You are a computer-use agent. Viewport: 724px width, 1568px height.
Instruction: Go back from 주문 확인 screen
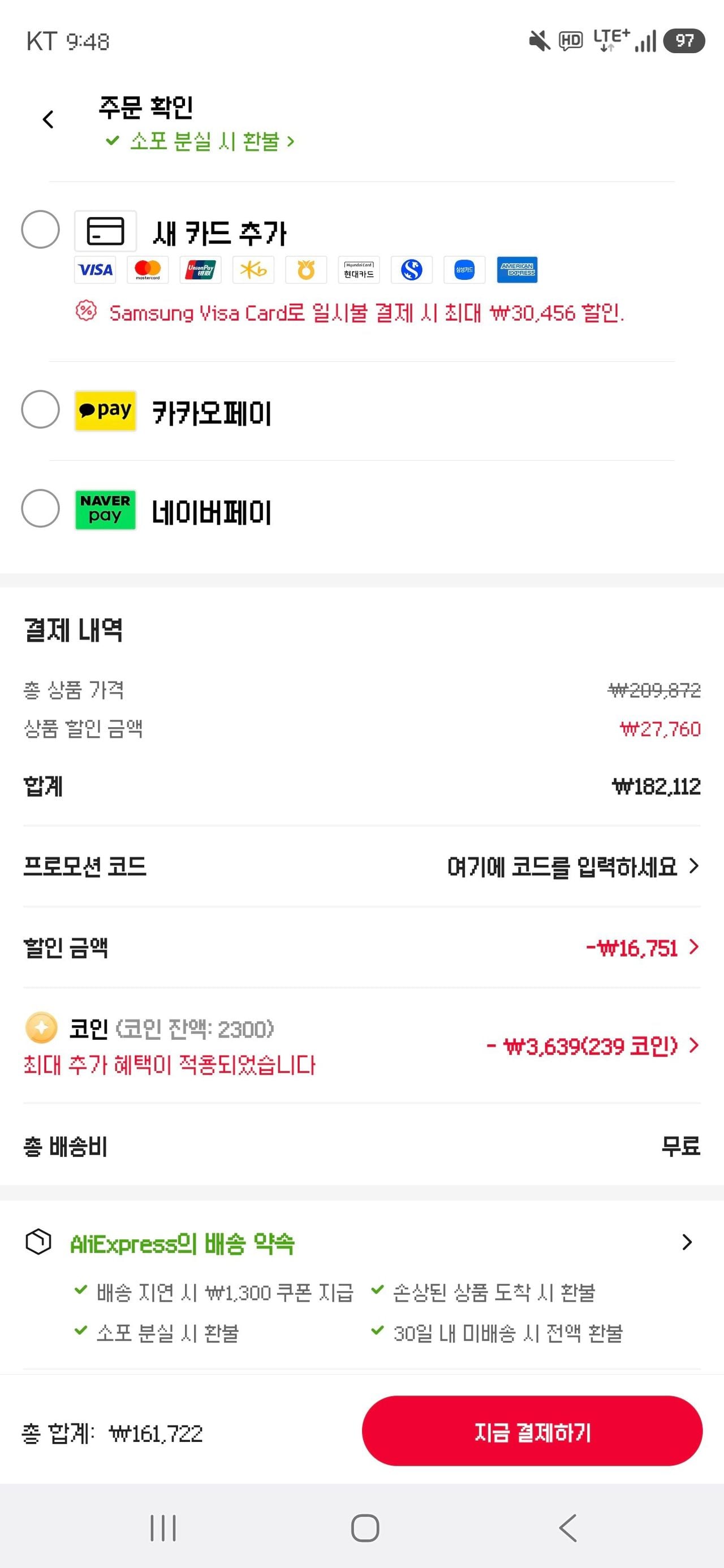[48, 119]
